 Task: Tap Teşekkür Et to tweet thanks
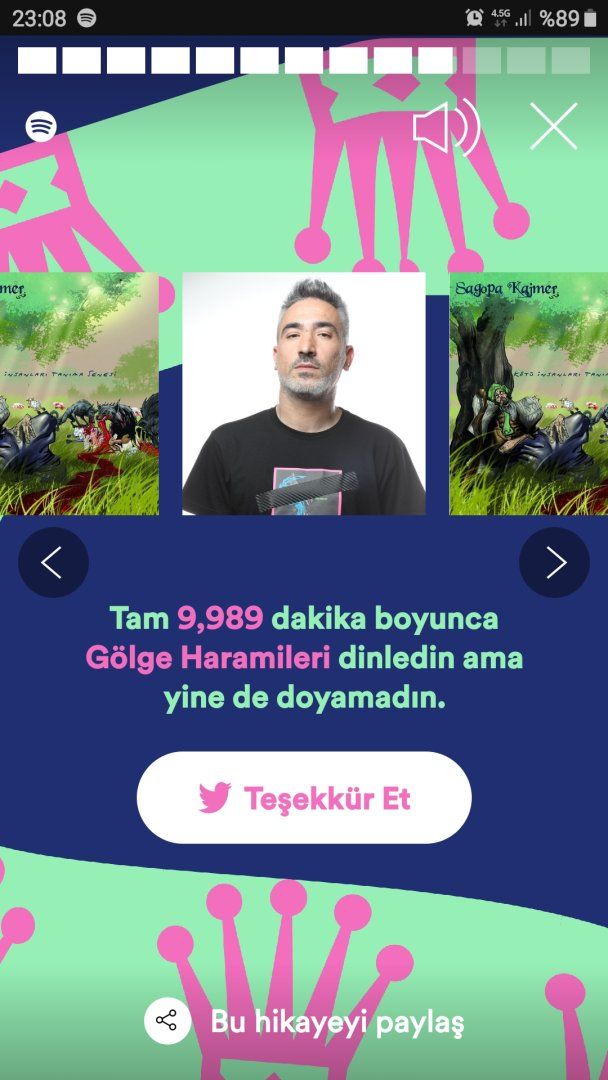304,798
